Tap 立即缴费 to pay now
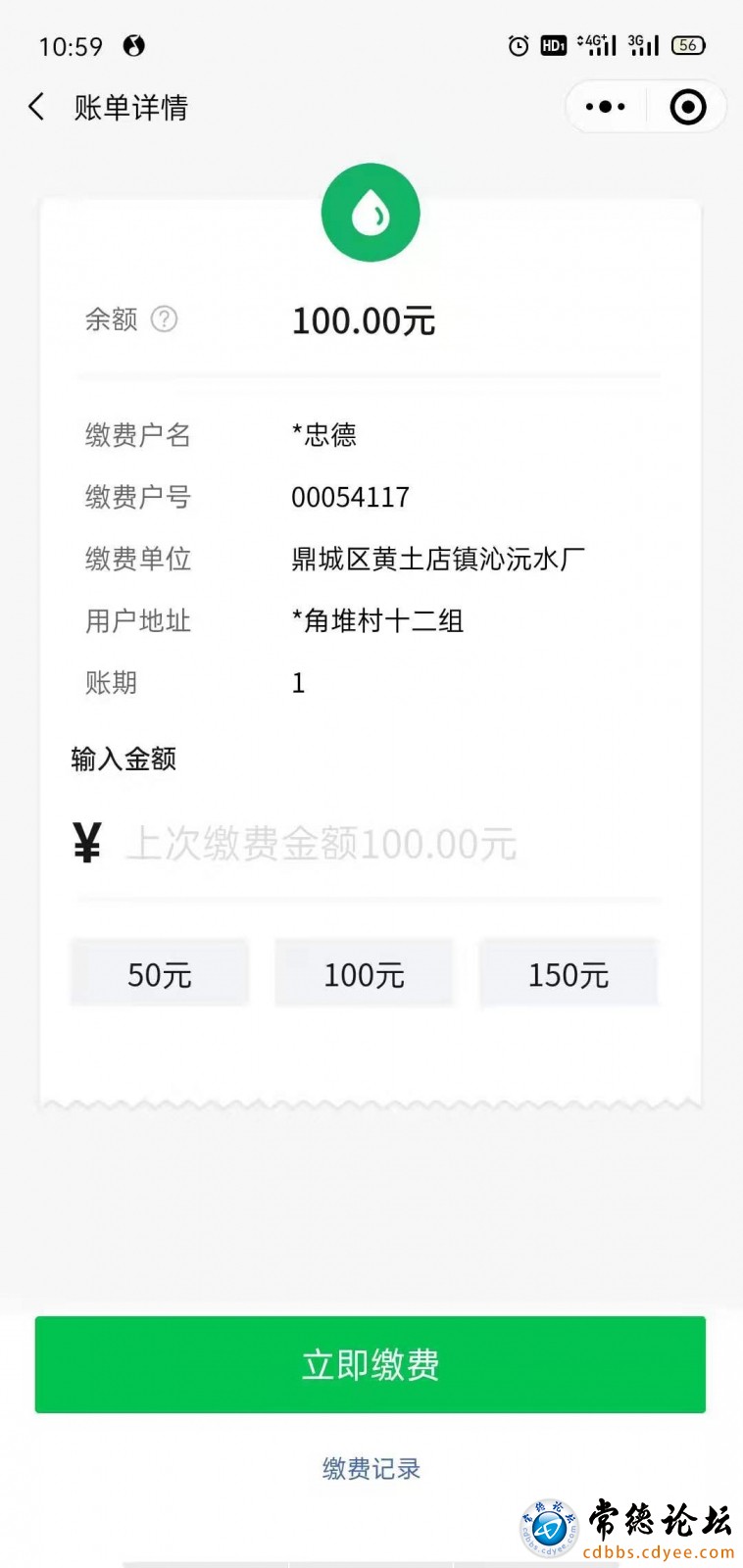 (371, 1364)
